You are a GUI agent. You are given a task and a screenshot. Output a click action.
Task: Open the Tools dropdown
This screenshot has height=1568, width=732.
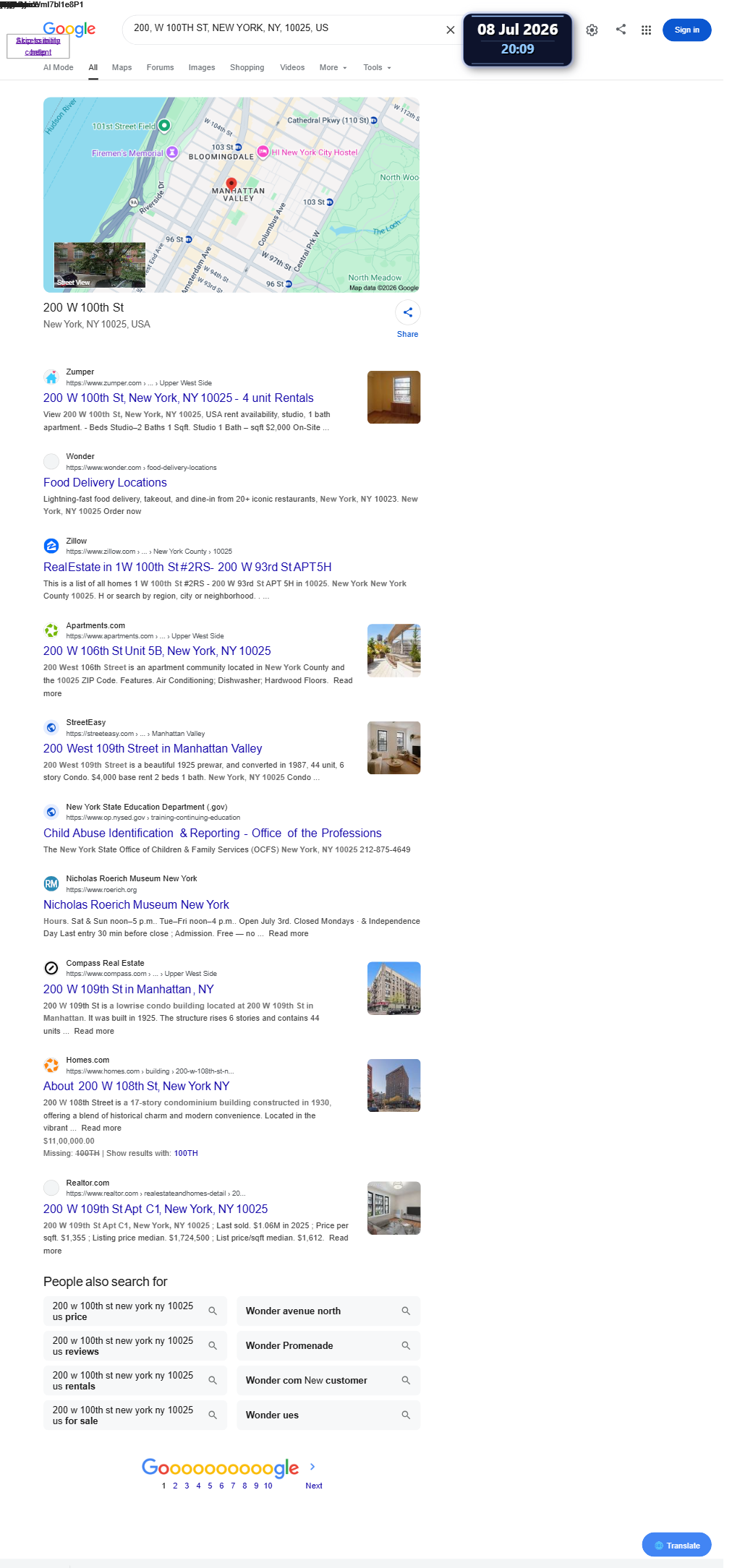(377, 67)
